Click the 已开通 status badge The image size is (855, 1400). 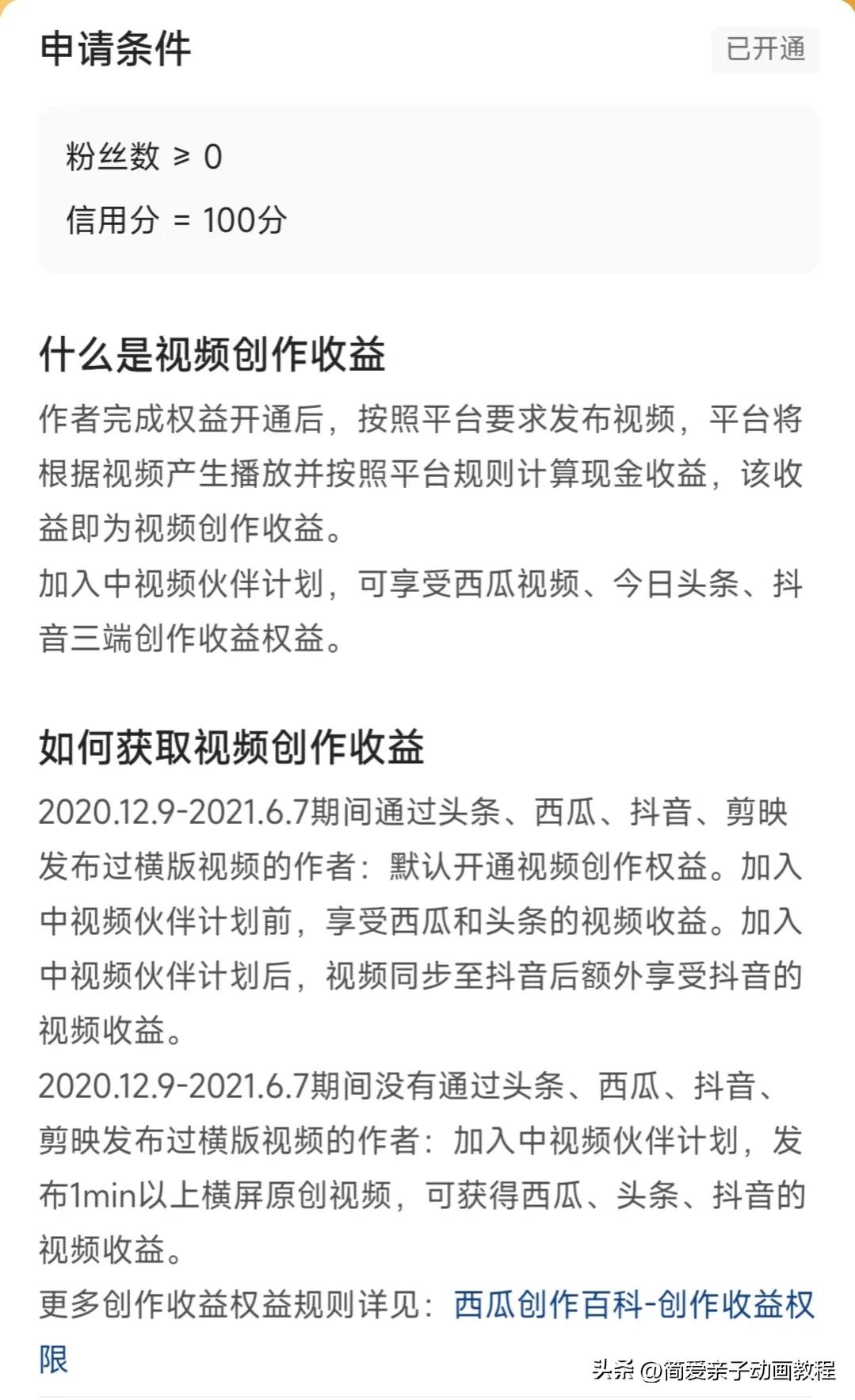(766, 51)
